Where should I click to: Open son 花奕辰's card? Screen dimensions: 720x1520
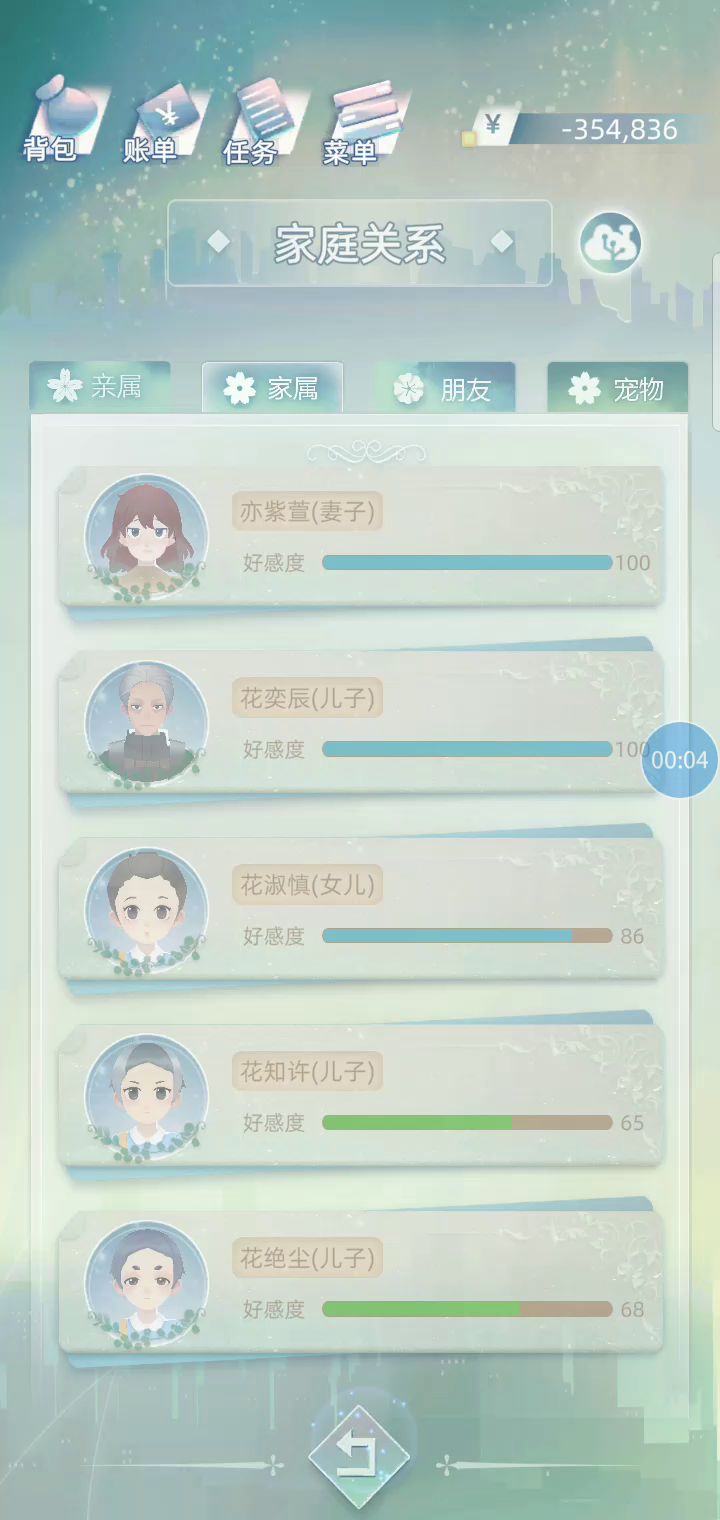(360, 723)
